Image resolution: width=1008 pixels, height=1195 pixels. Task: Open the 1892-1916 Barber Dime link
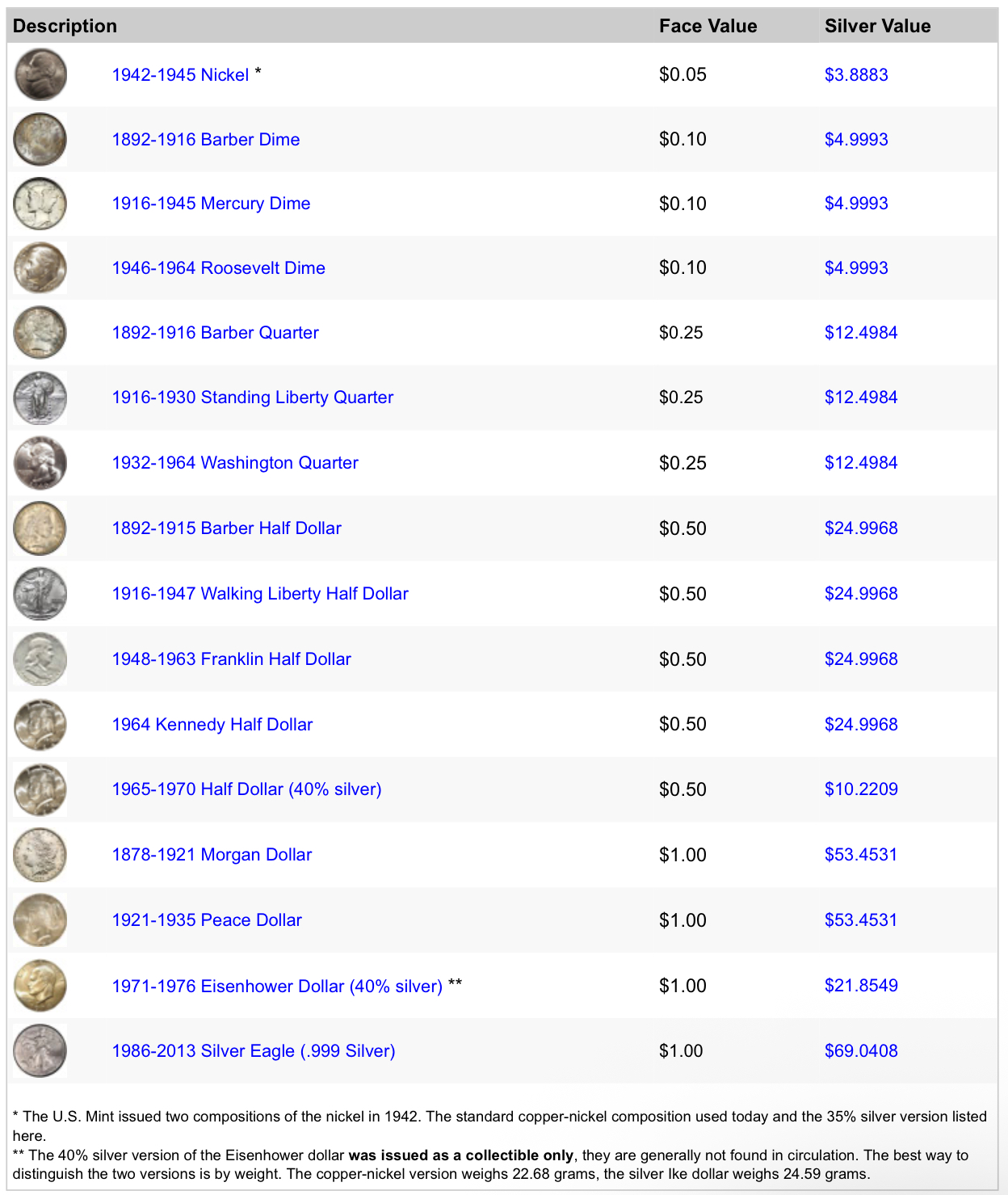206,140
